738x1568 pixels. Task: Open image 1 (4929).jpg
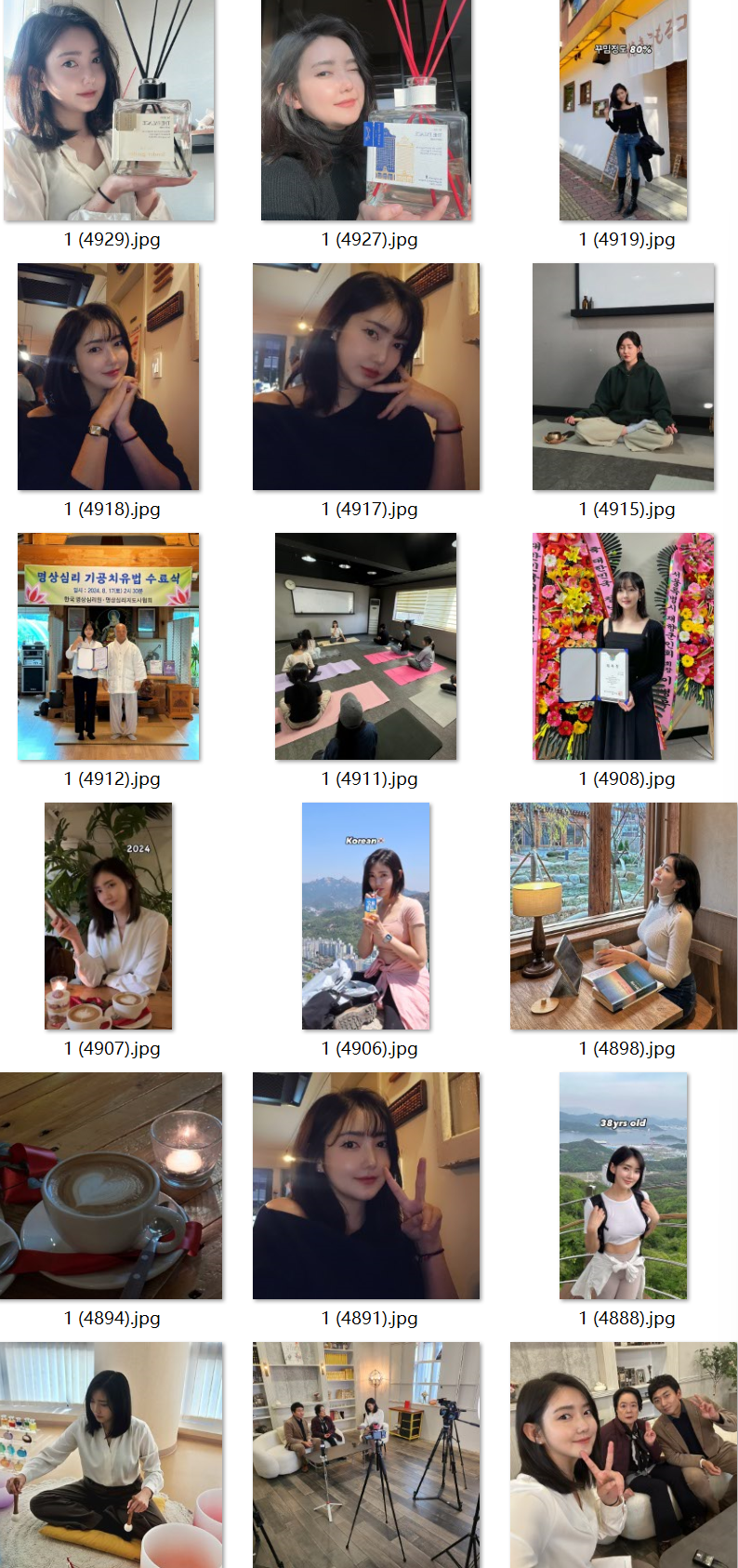(x=109, y=110)
